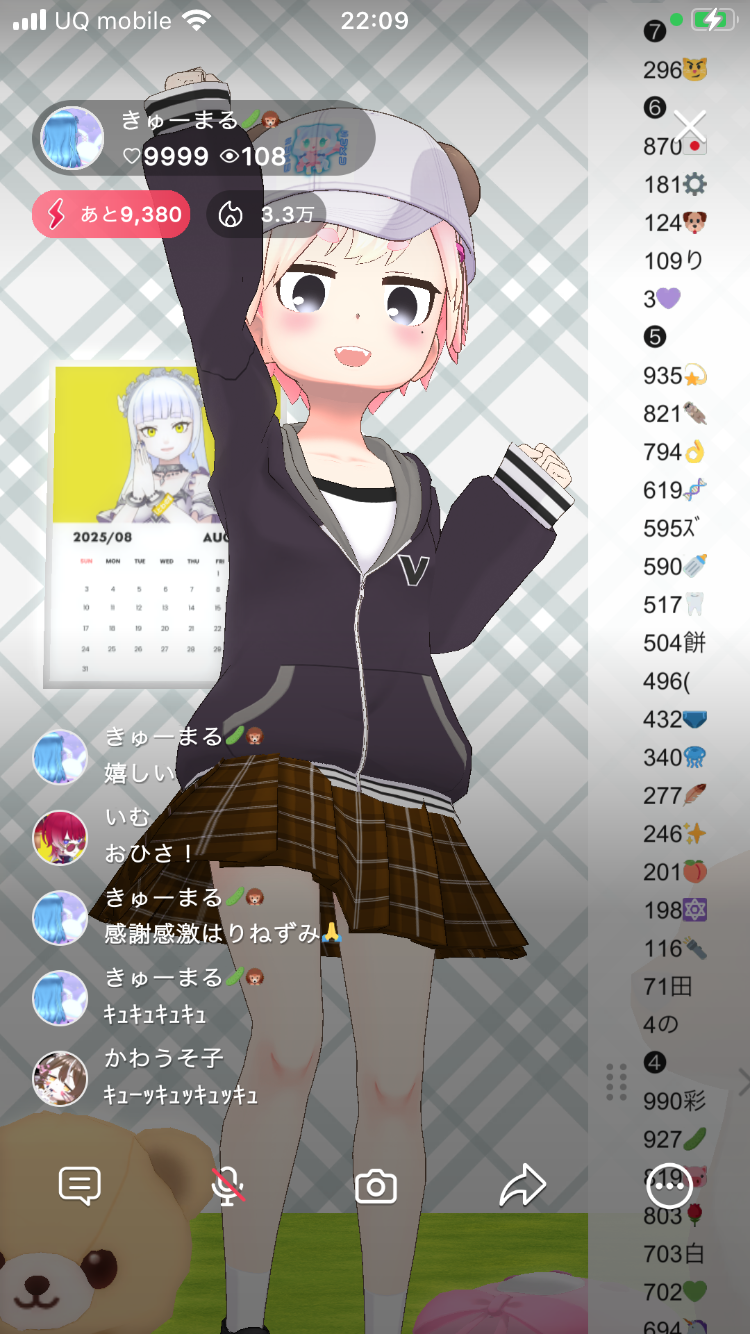Open the 3.3万 flame ranking chip
750x1334 pixels.
coord(265,214)
